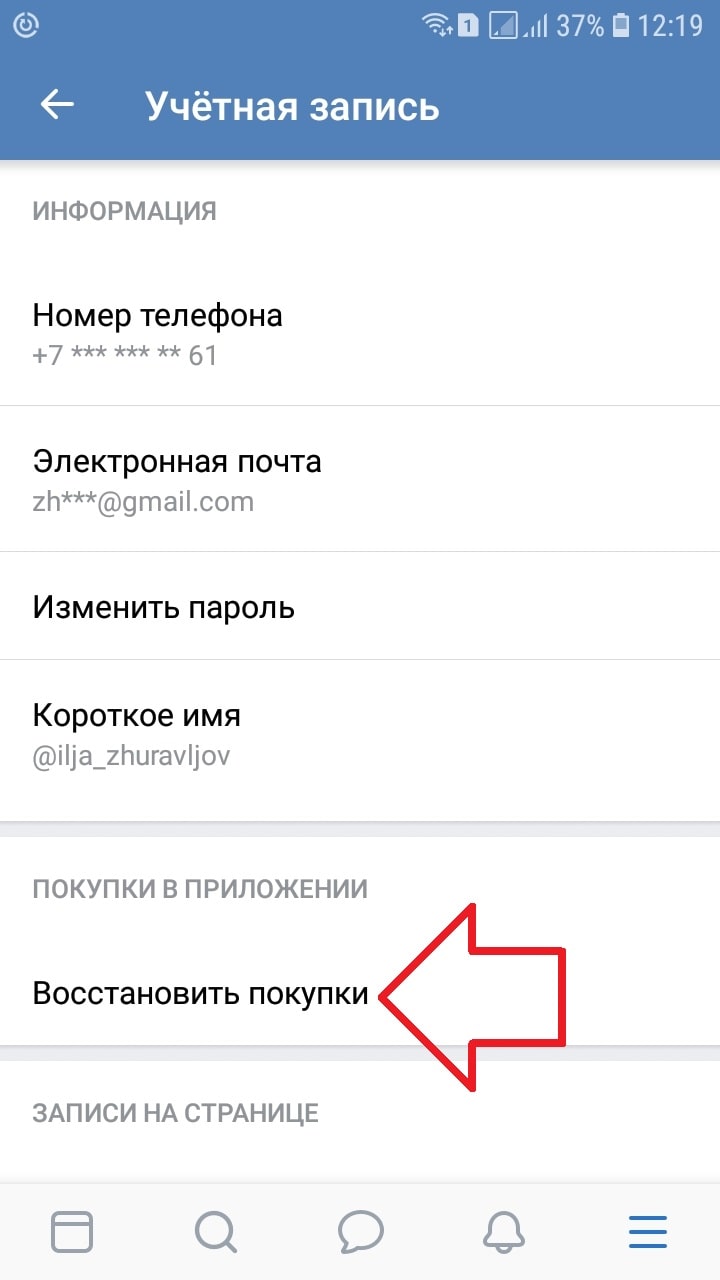Open the notifications bell tab
The height and width of the screenshot is (1280, 720).
pyautogui.click(x=504, y=1232)
